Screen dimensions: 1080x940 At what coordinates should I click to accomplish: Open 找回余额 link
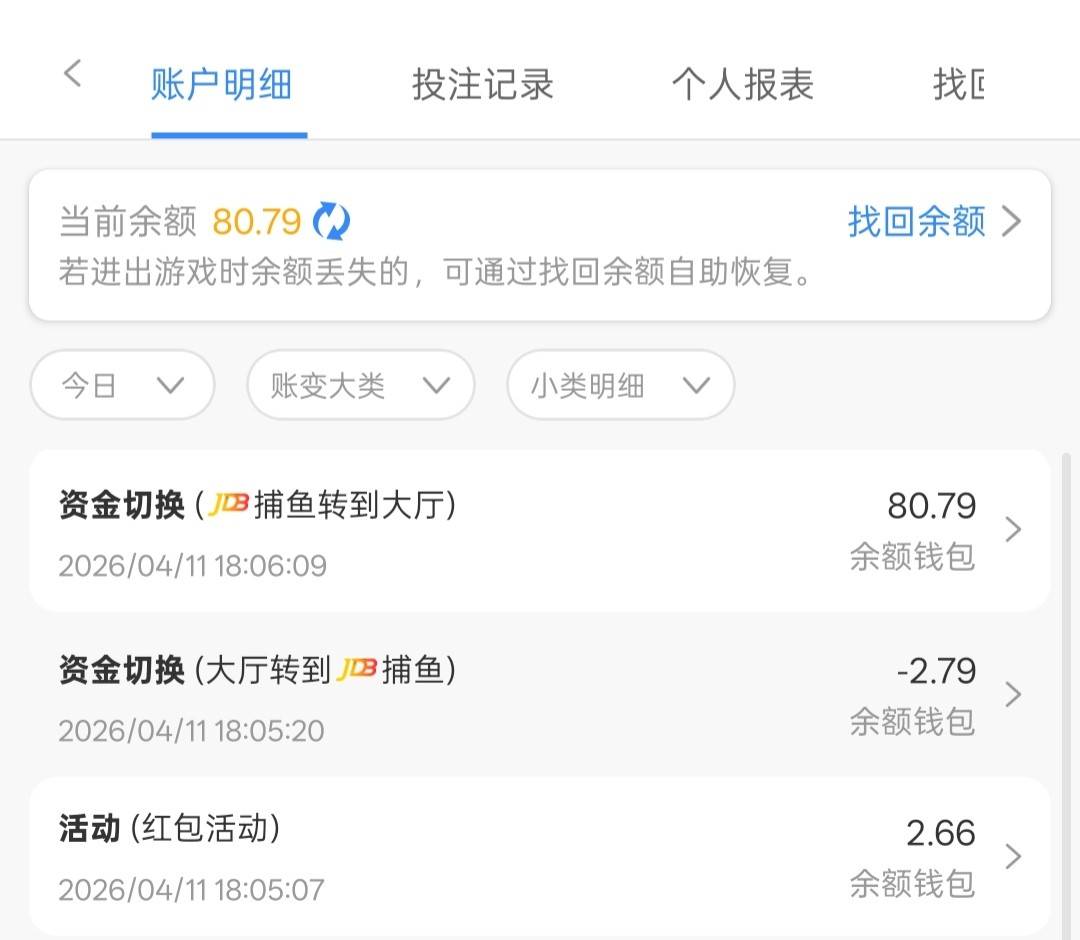tap(932, 221)
